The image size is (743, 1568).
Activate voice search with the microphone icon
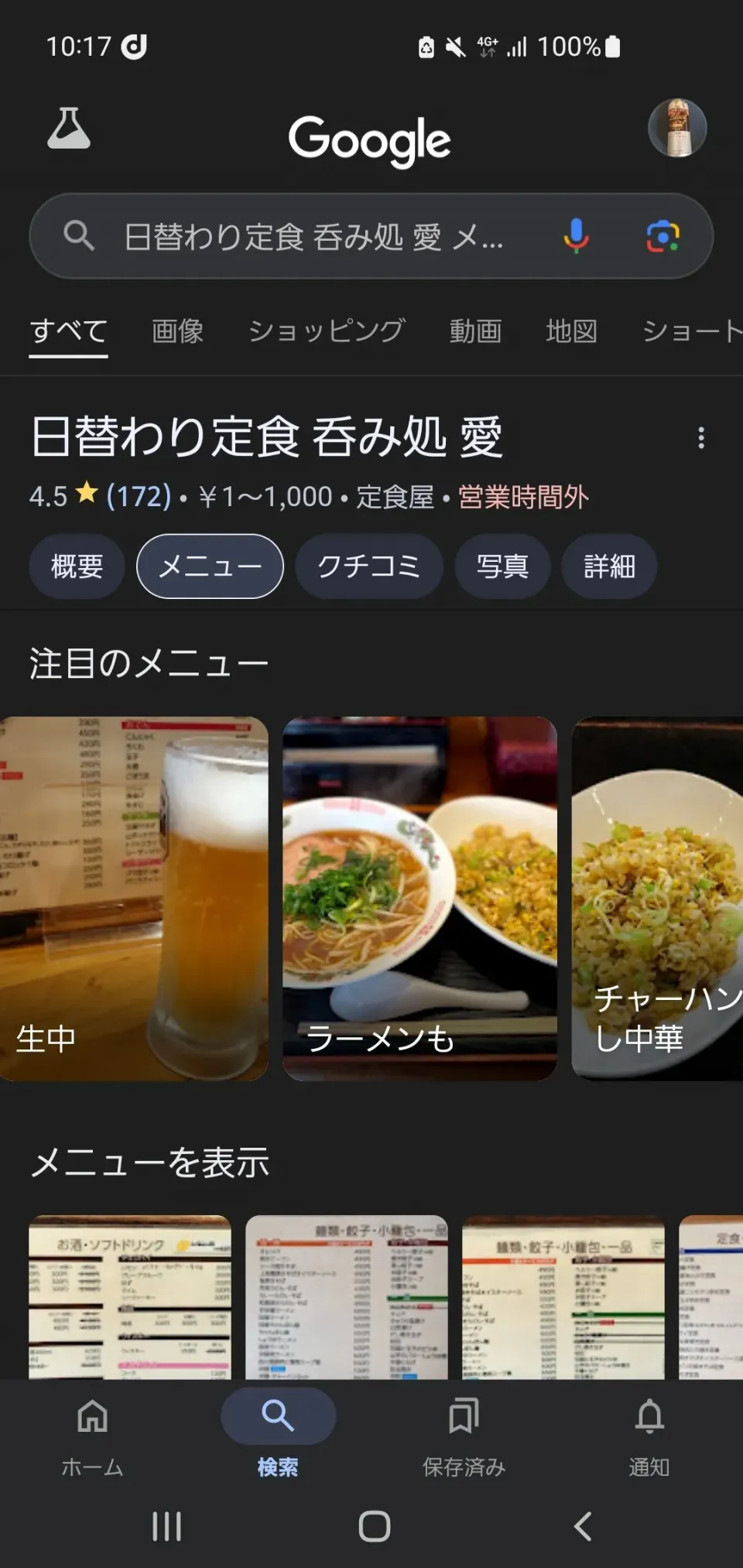tap(577, 237)
